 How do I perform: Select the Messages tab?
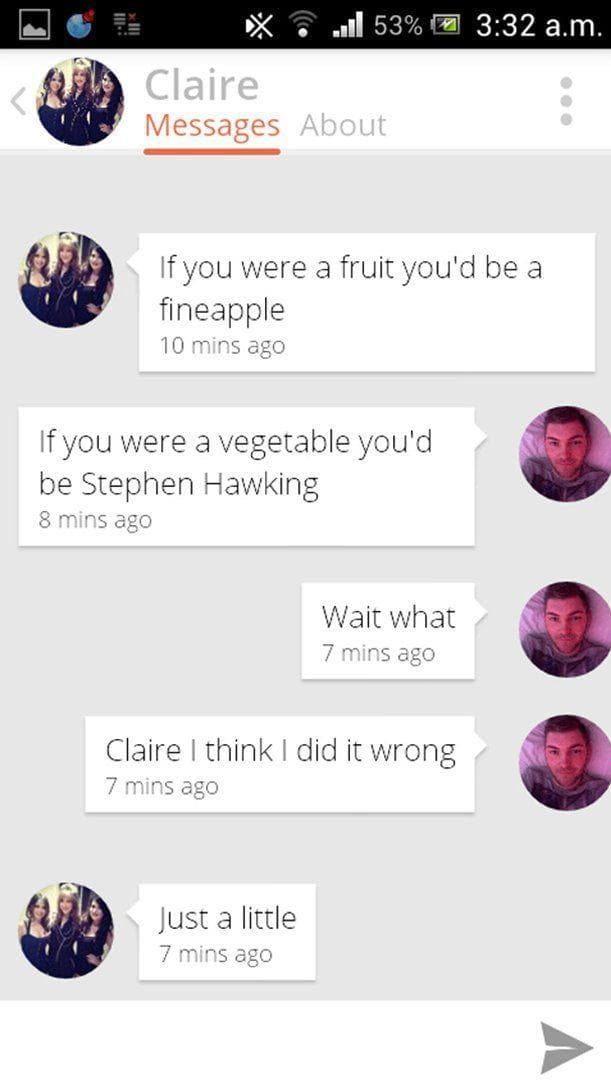212,126
